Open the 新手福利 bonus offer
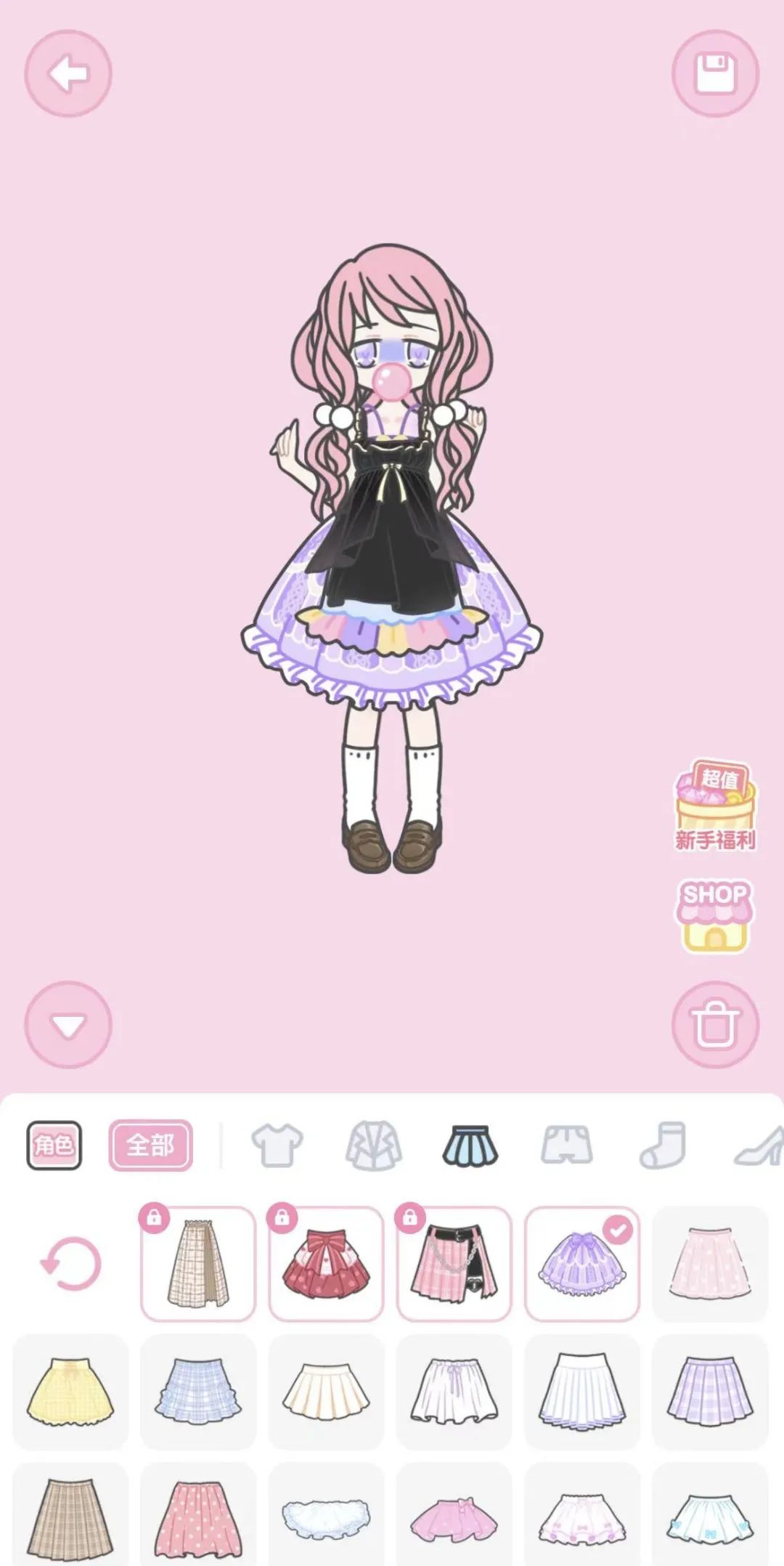 pos(715,806)
